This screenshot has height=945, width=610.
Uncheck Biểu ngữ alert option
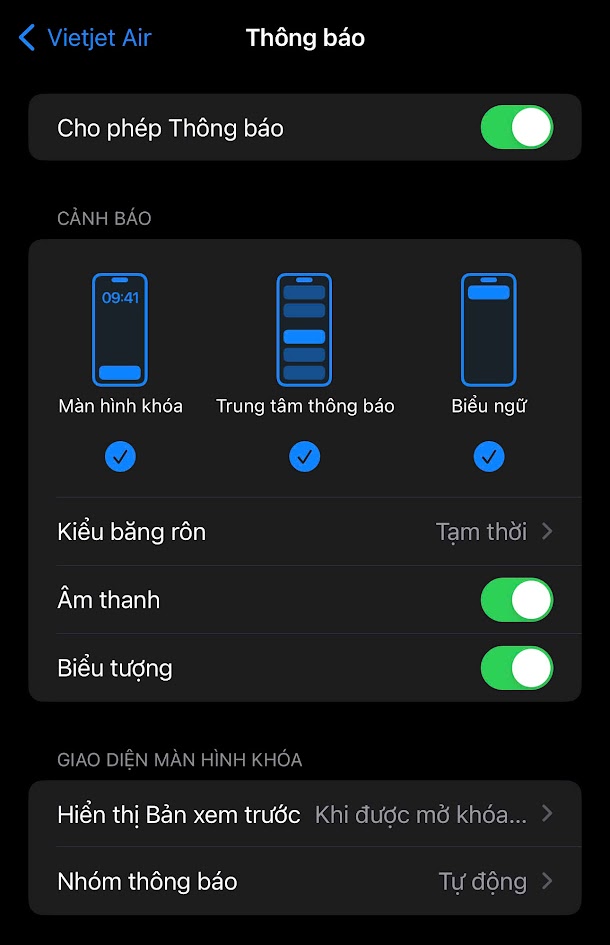point(489,456)
